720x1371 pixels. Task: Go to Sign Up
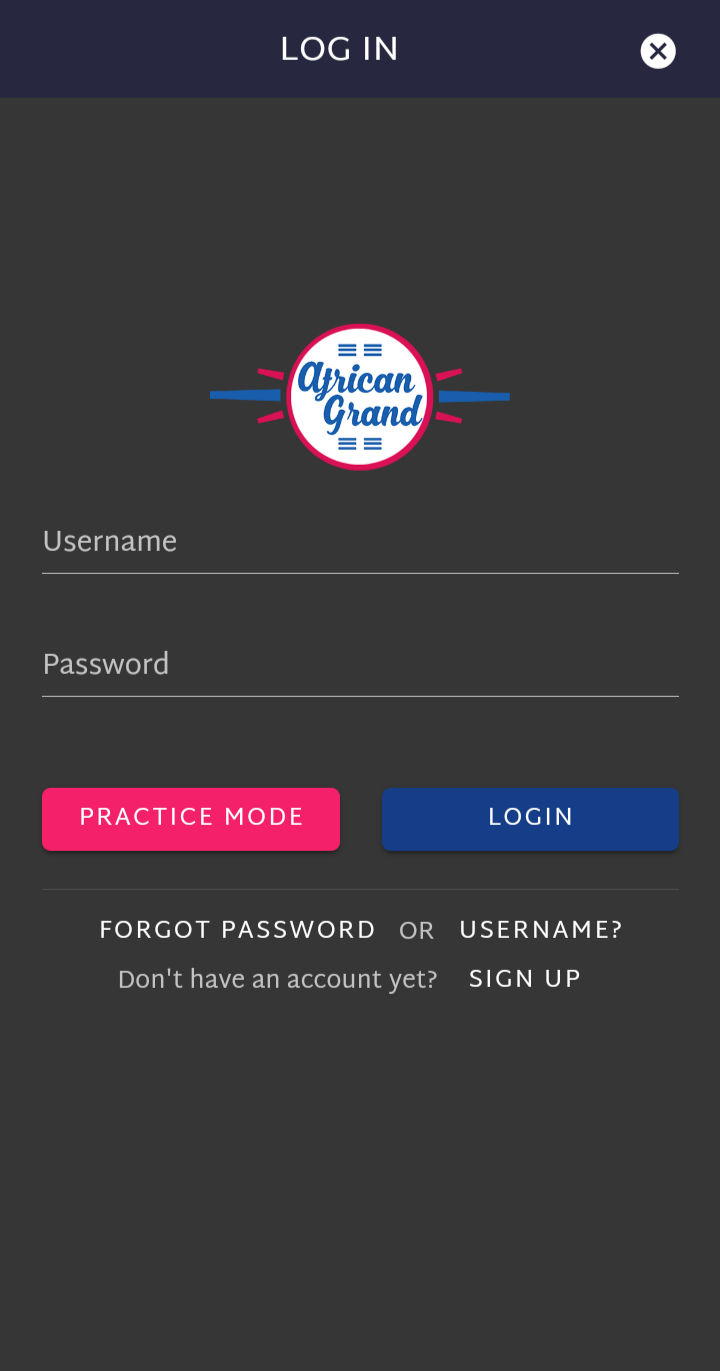525,979
